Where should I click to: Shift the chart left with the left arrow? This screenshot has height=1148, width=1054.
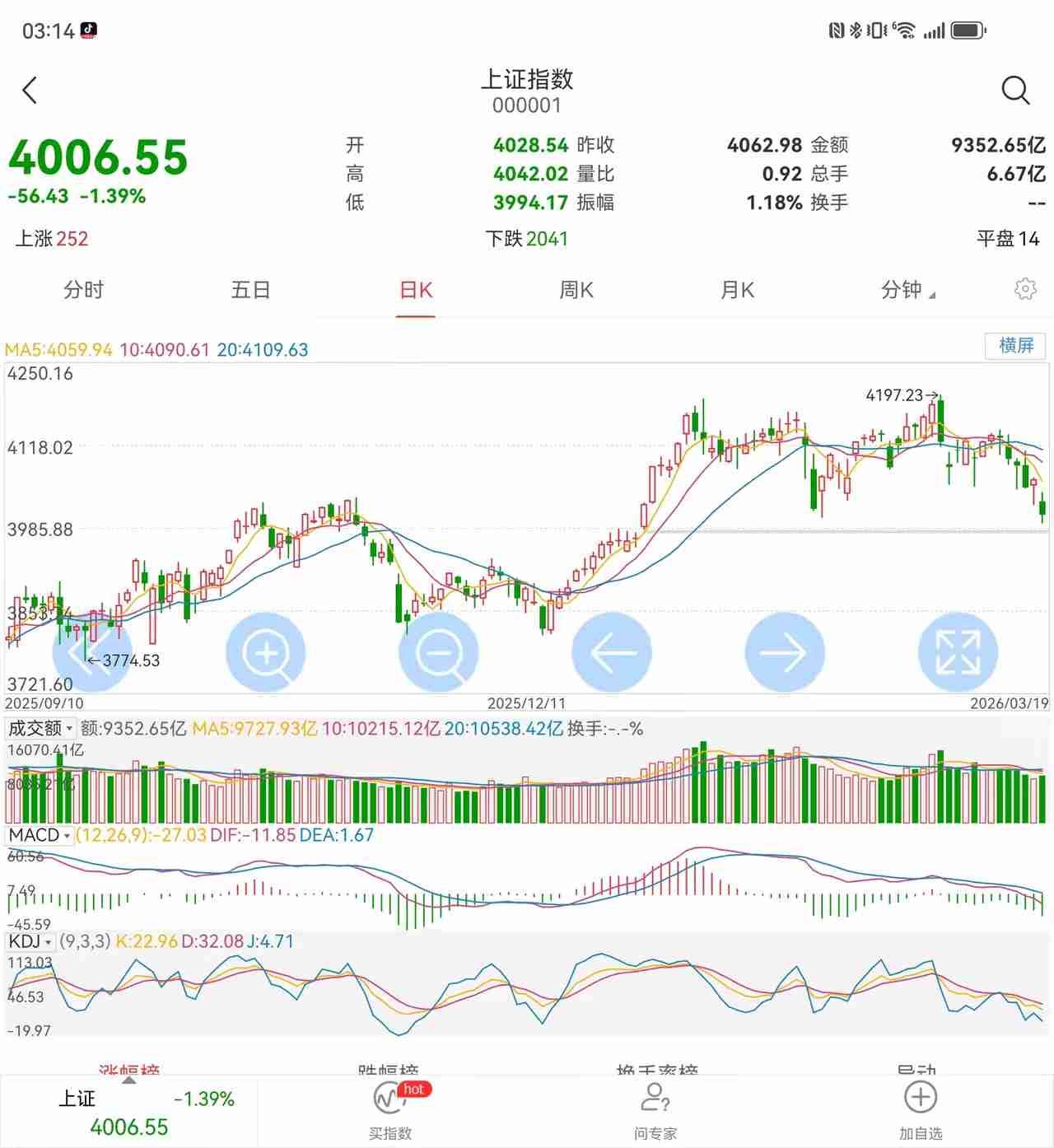coord(612,651)
